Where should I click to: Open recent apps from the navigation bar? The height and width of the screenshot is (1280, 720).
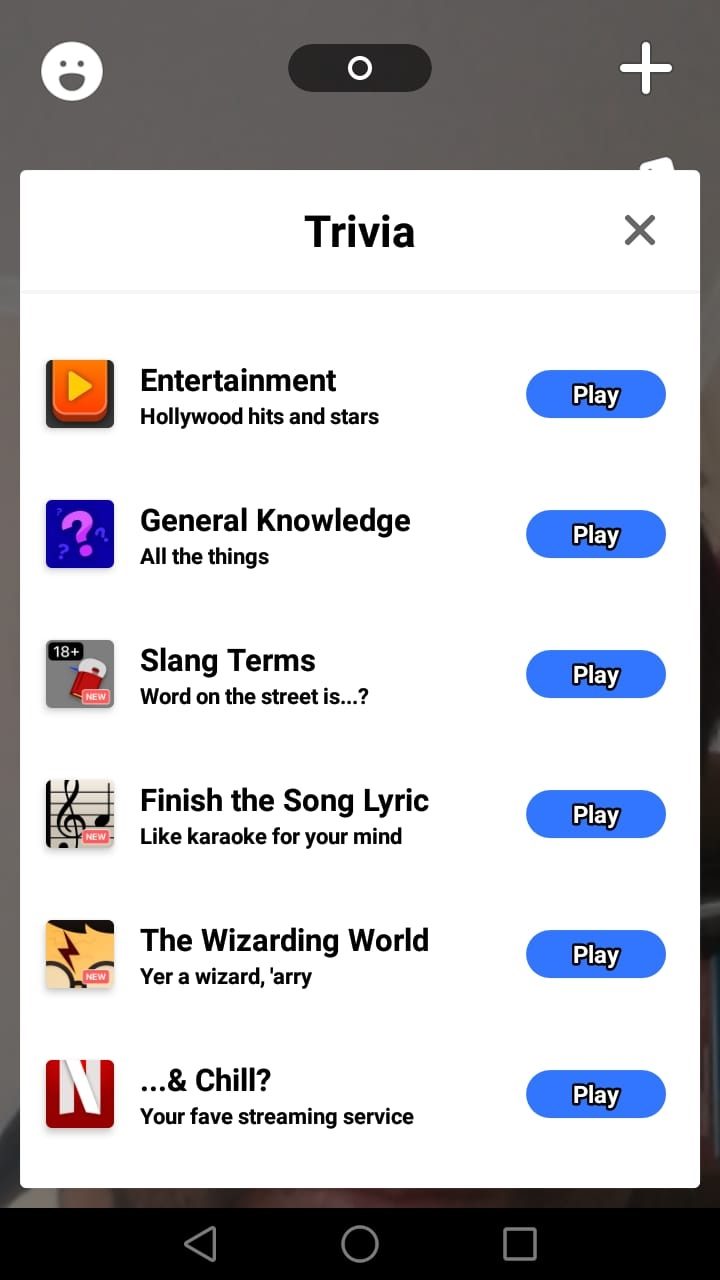click(x=520, y=1244)
